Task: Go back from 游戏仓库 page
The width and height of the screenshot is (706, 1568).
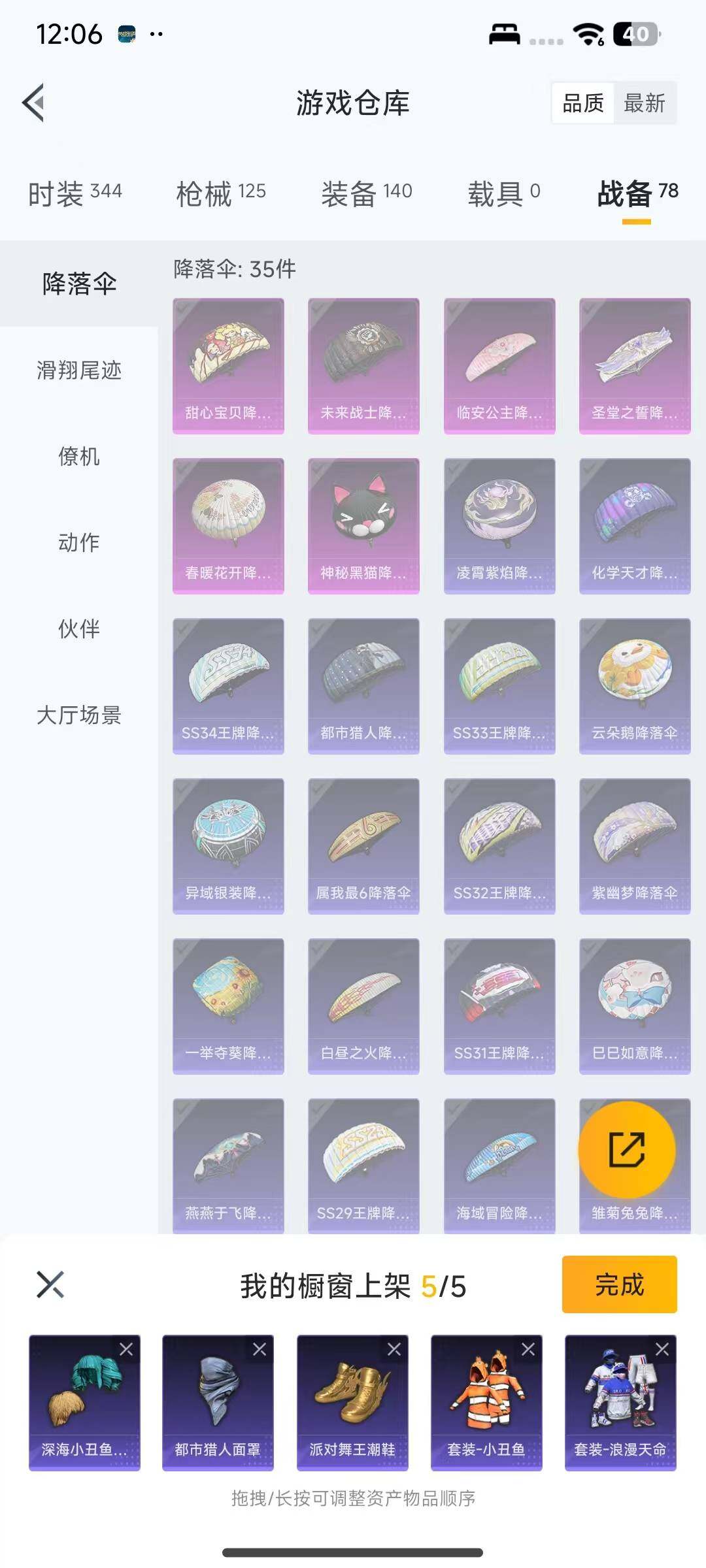Action: tap(34, 103)
